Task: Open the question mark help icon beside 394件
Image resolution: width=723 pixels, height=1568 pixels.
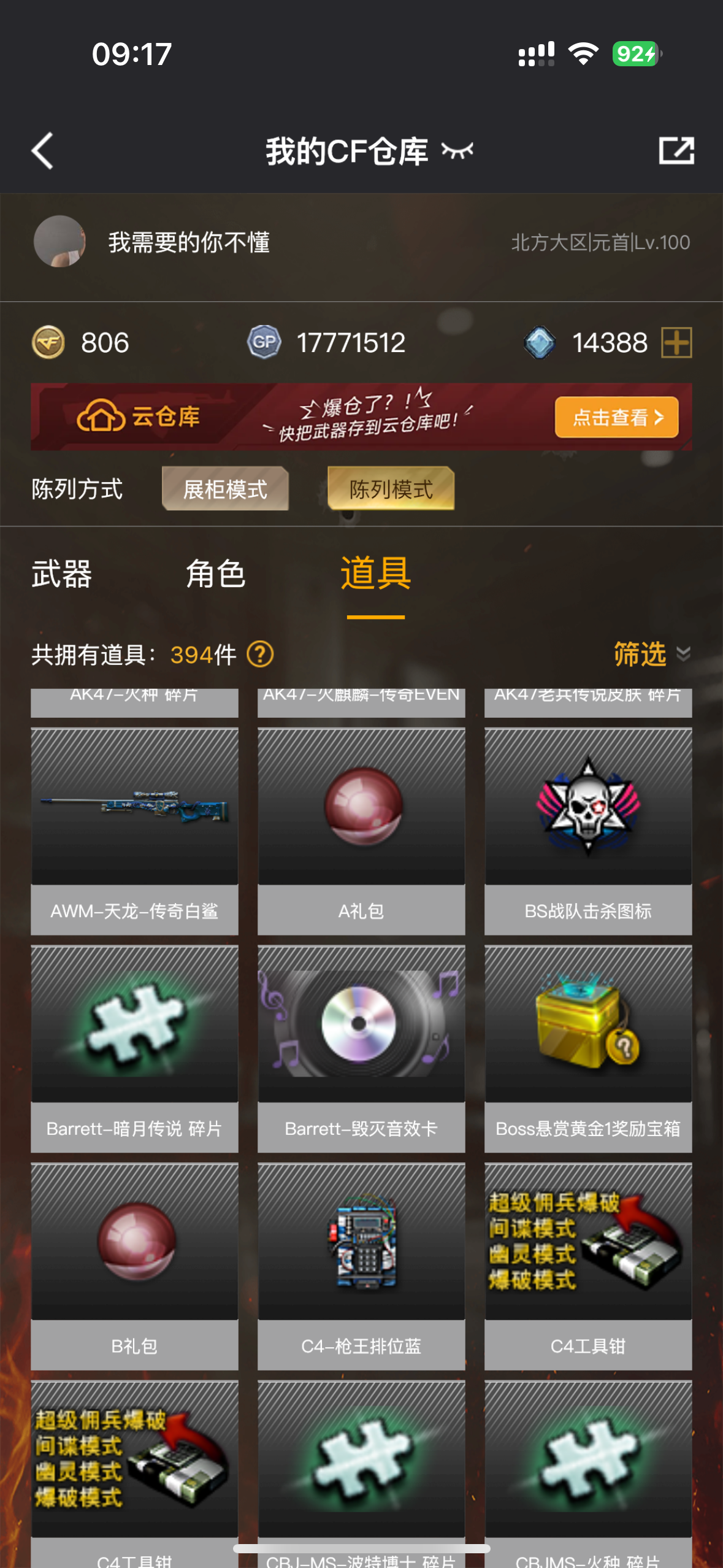Action: 260,655
